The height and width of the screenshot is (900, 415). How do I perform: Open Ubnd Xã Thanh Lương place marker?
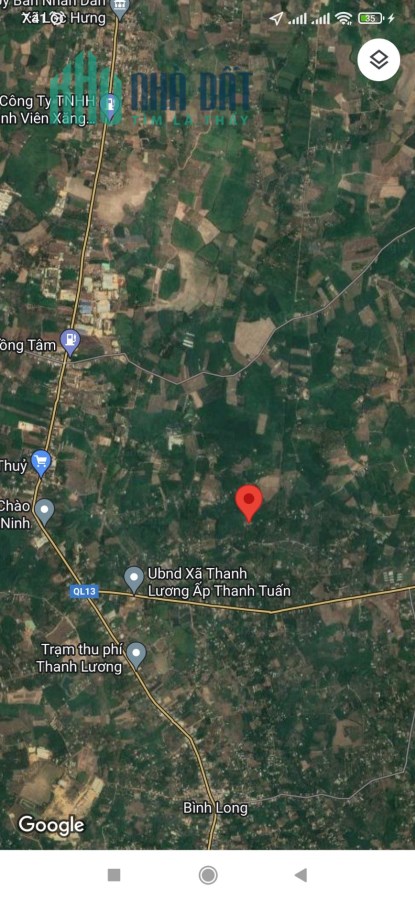134,580
